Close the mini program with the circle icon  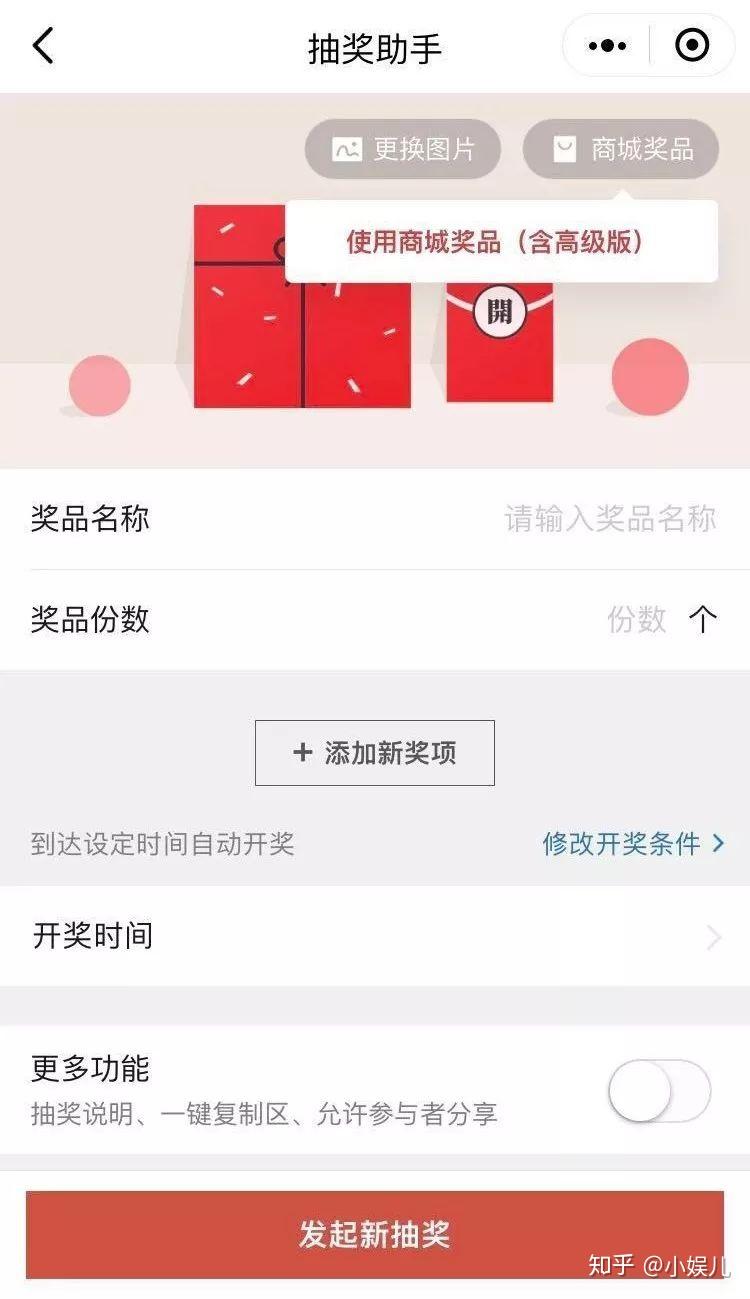(x=692, y=46)
